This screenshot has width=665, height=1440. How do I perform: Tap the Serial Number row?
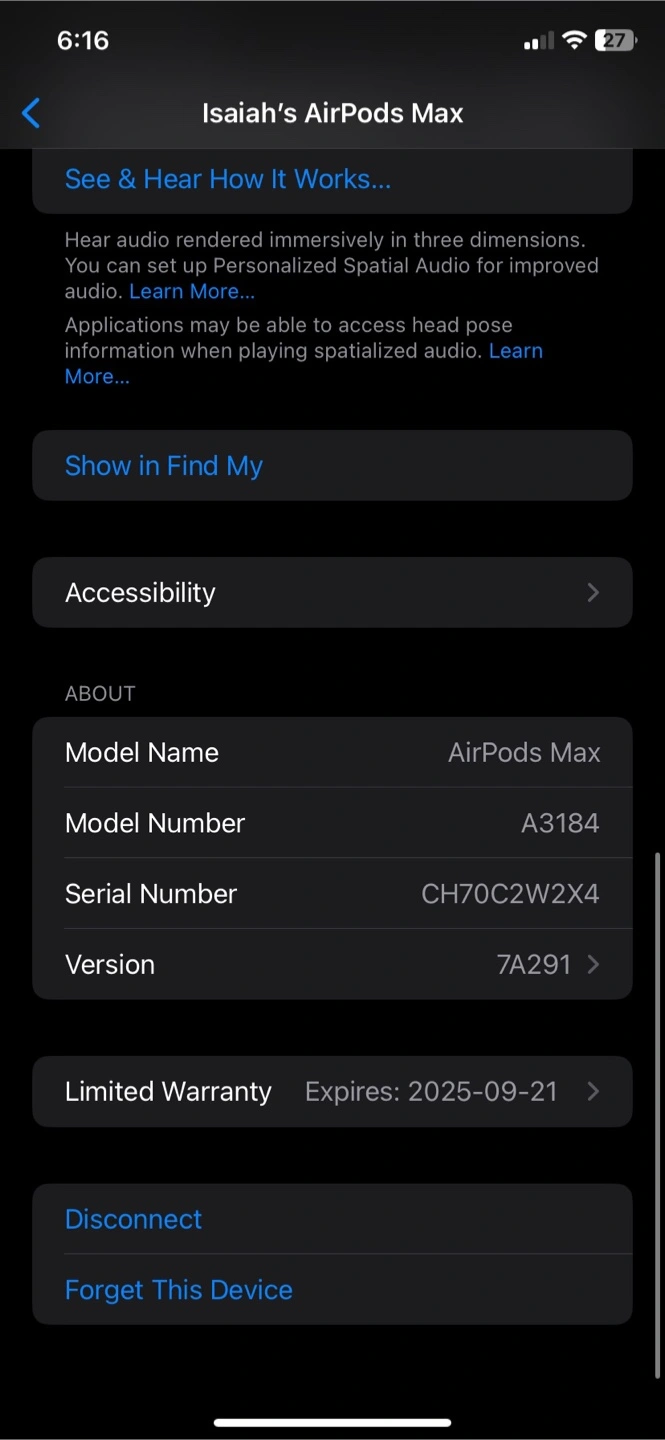(x=332, y=893)
